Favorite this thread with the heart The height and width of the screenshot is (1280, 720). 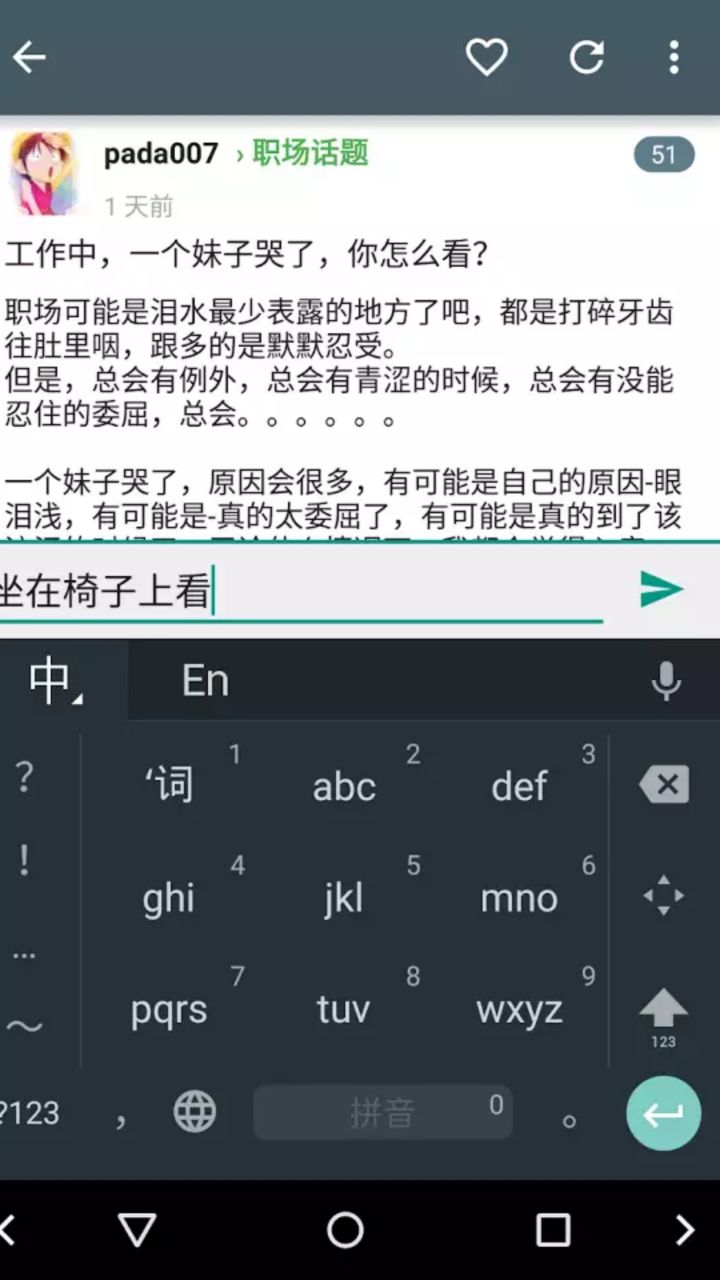487,58
